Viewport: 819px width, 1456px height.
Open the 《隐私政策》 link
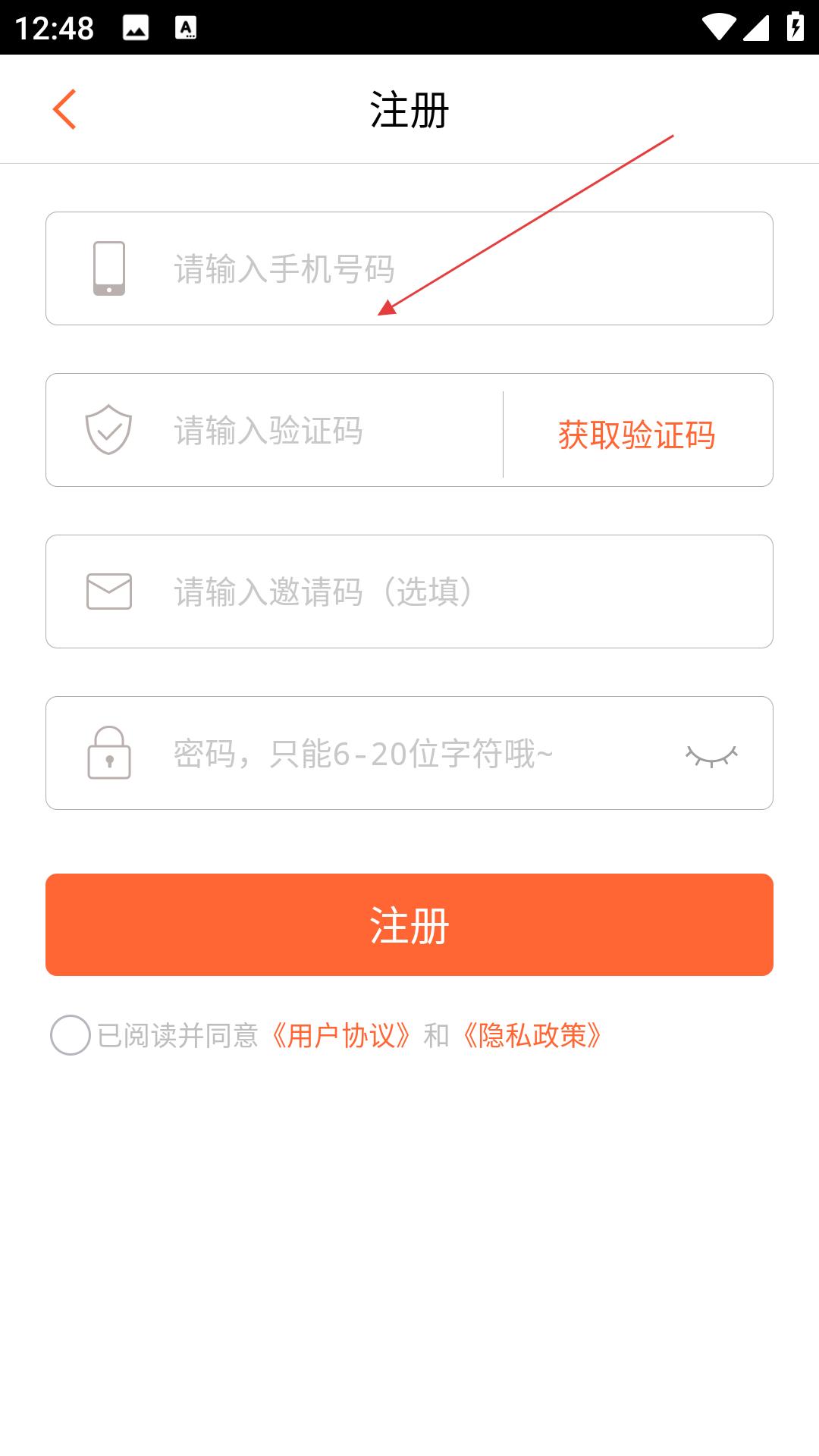coord(532,1036)
